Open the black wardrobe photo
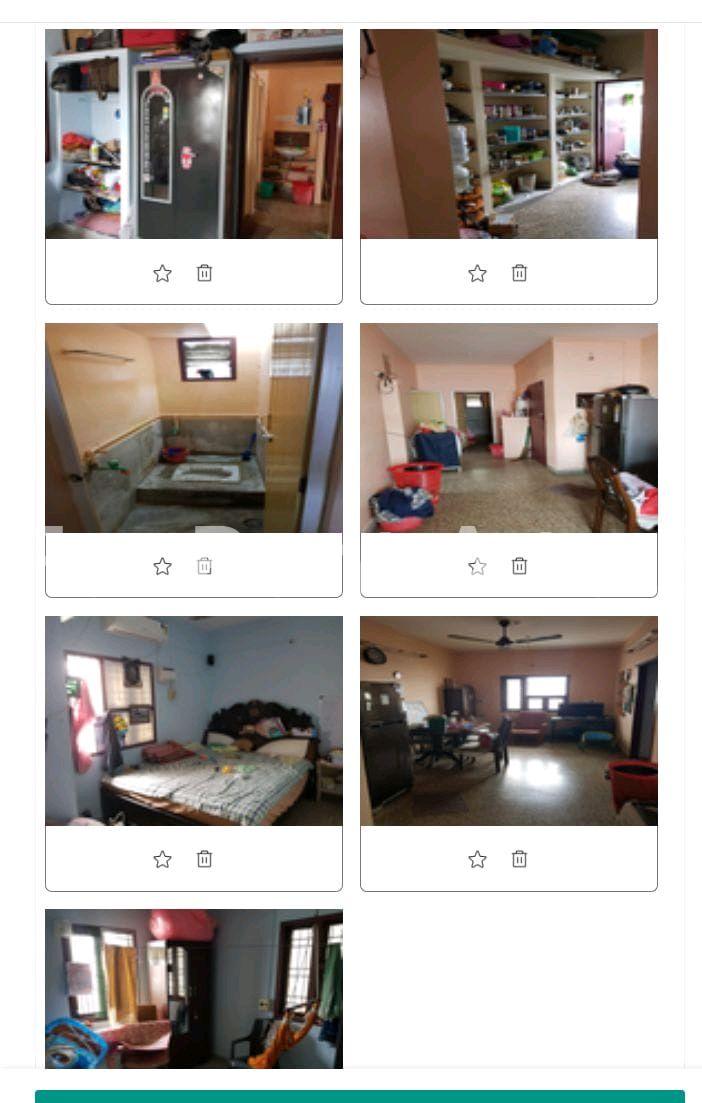This screenshot has height=1103, width=702. pos(194,133)
